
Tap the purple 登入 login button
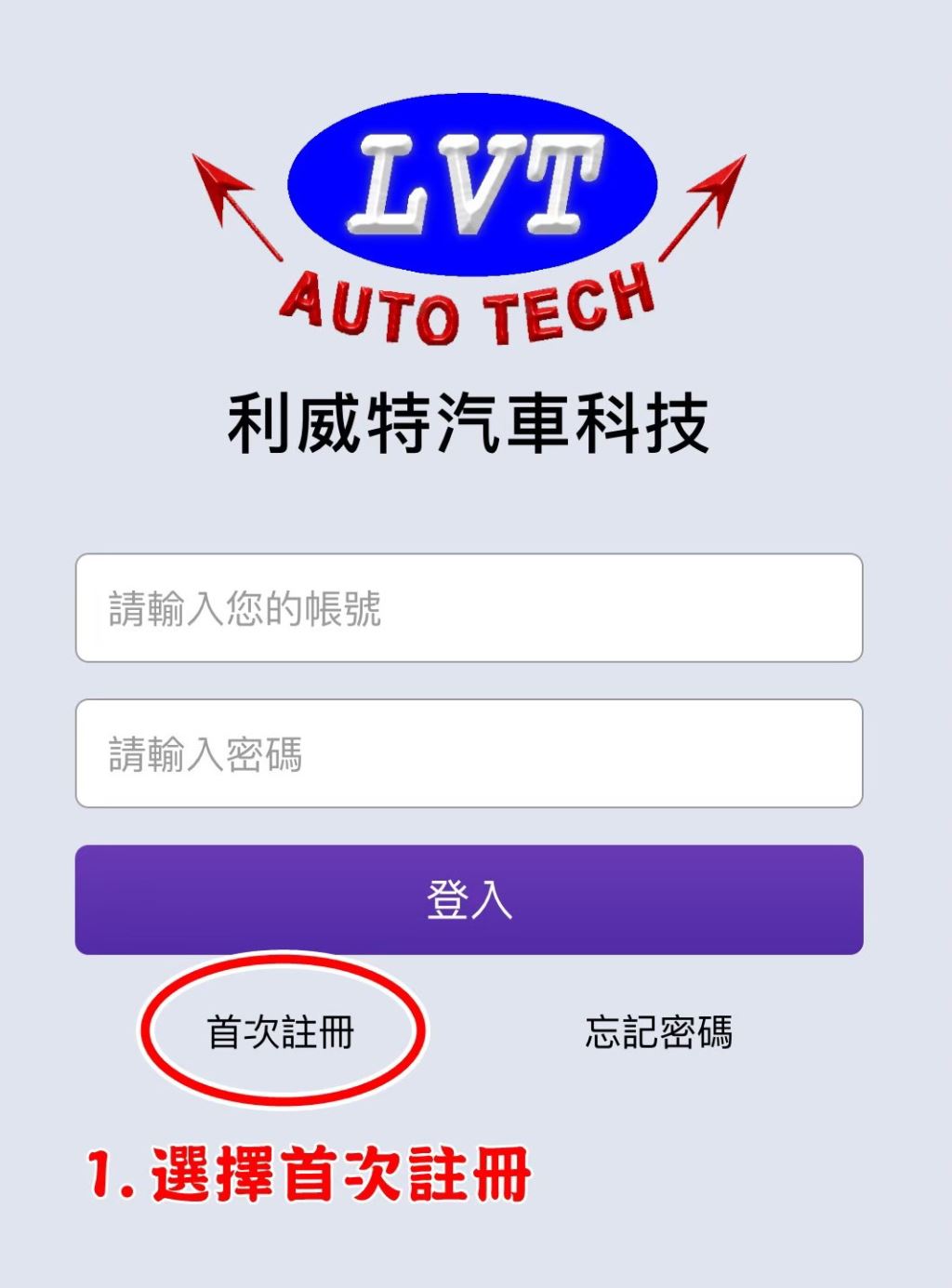coord(469,899)
